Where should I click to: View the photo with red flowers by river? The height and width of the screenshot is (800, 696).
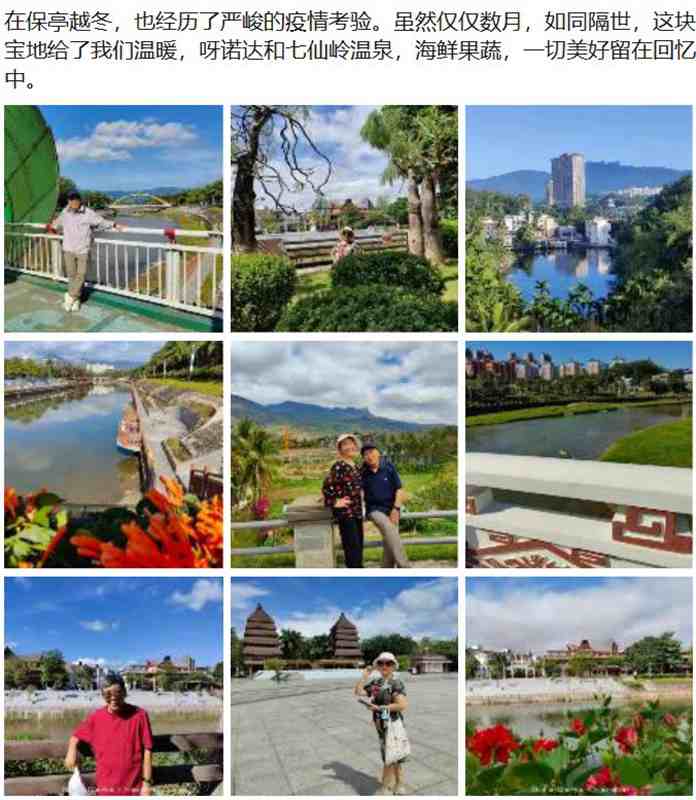tap(578, 685)
